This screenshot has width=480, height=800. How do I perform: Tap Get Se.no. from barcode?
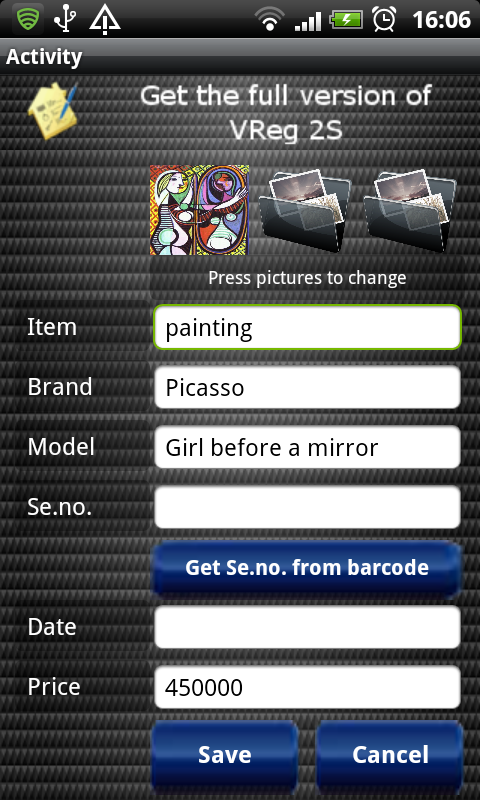[x=307, y=568]
